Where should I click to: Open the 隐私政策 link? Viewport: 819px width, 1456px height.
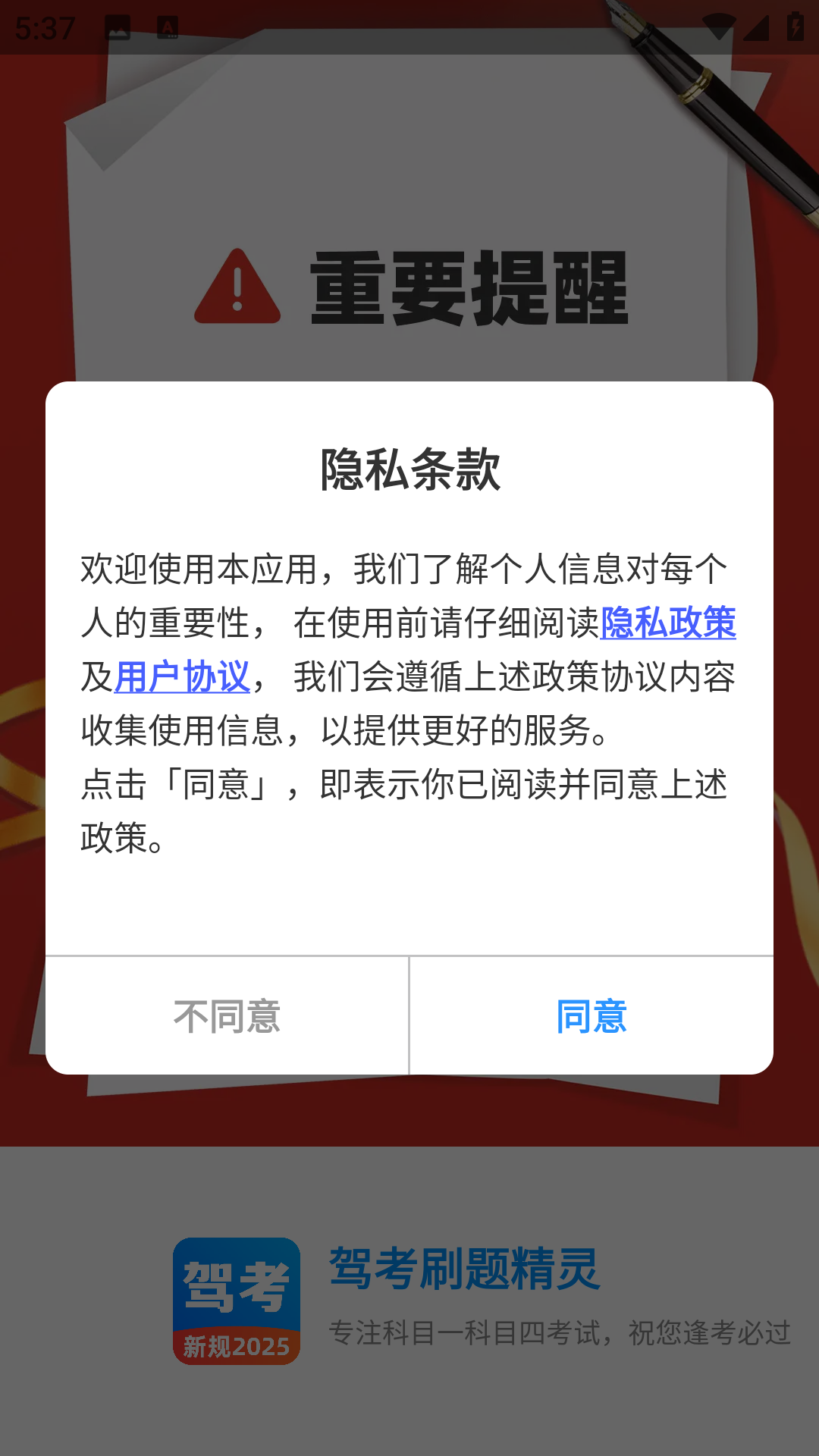tap(668, 623)
